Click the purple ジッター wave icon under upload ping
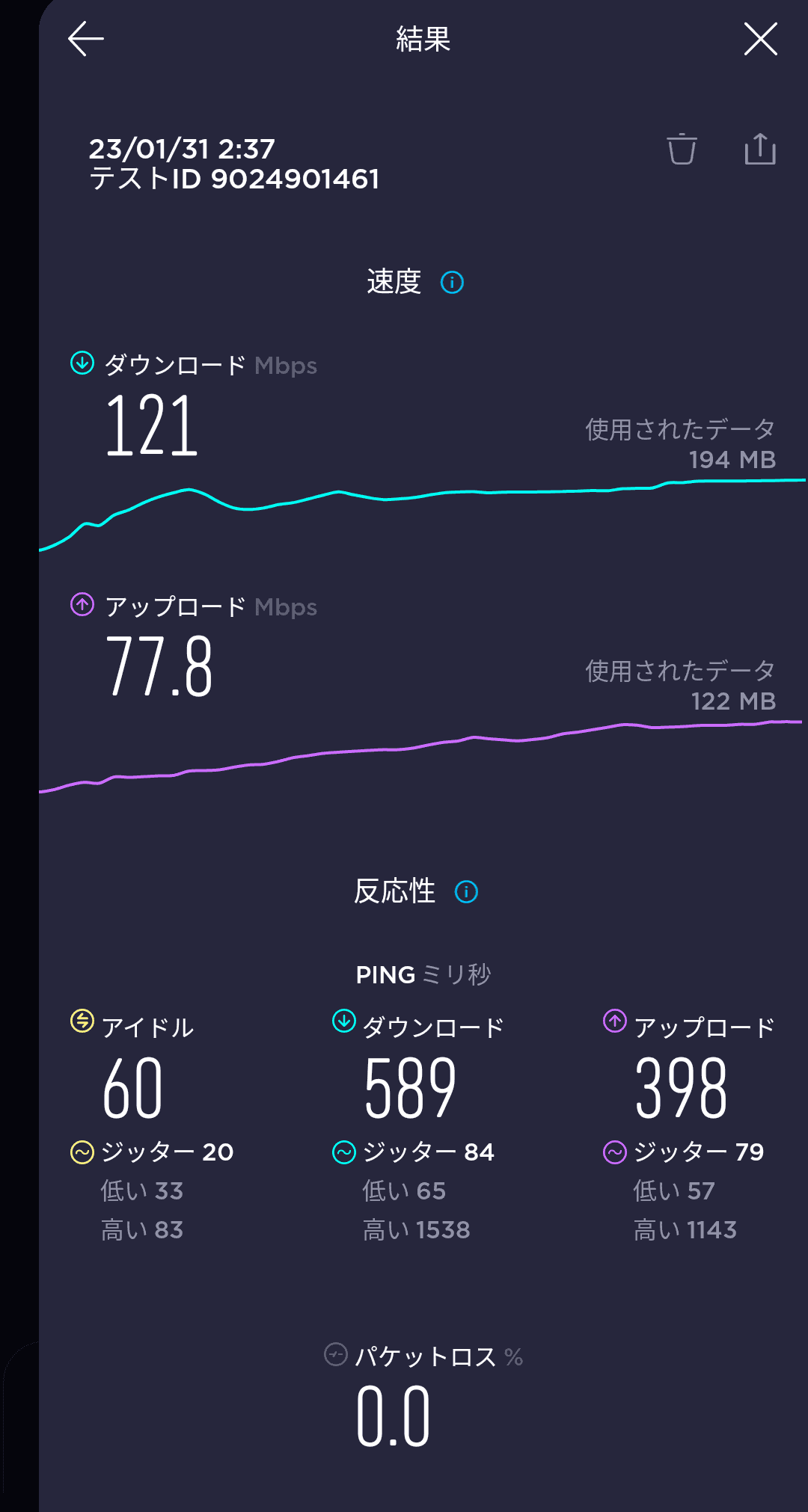The image size is (808, 1512). (x=616, y=1152)
